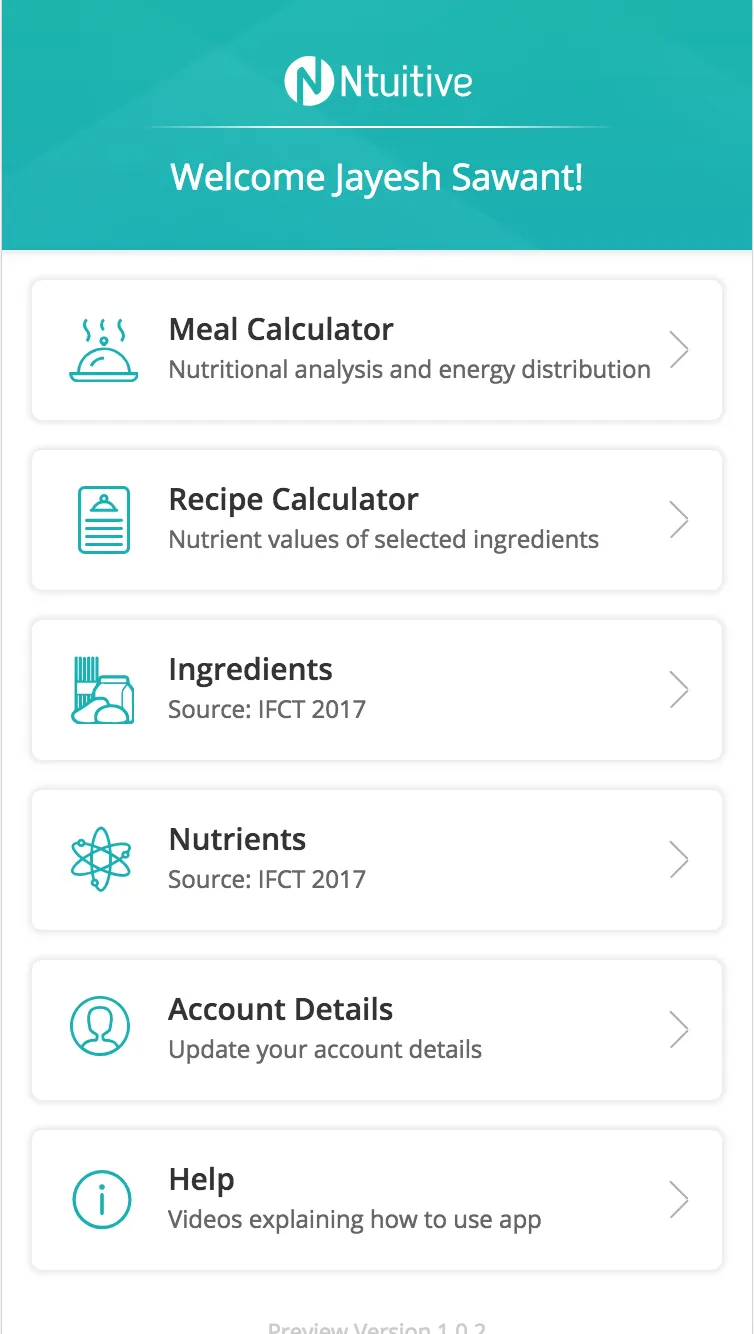
Task: Open the Meal Calculator
Action: pyautogui.click(x=377, y=350)
